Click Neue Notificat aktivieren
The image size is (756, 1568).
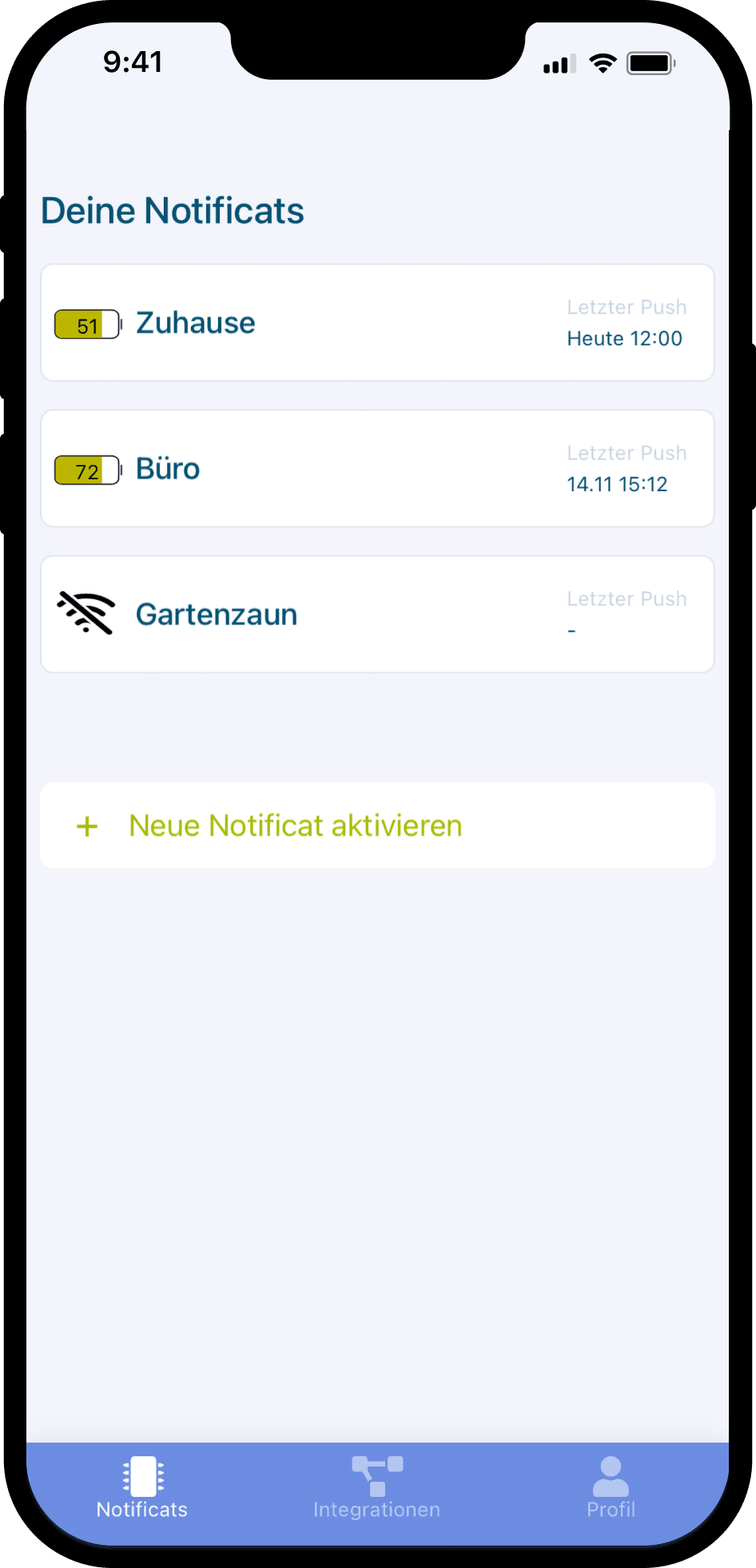tap(294, 826)
